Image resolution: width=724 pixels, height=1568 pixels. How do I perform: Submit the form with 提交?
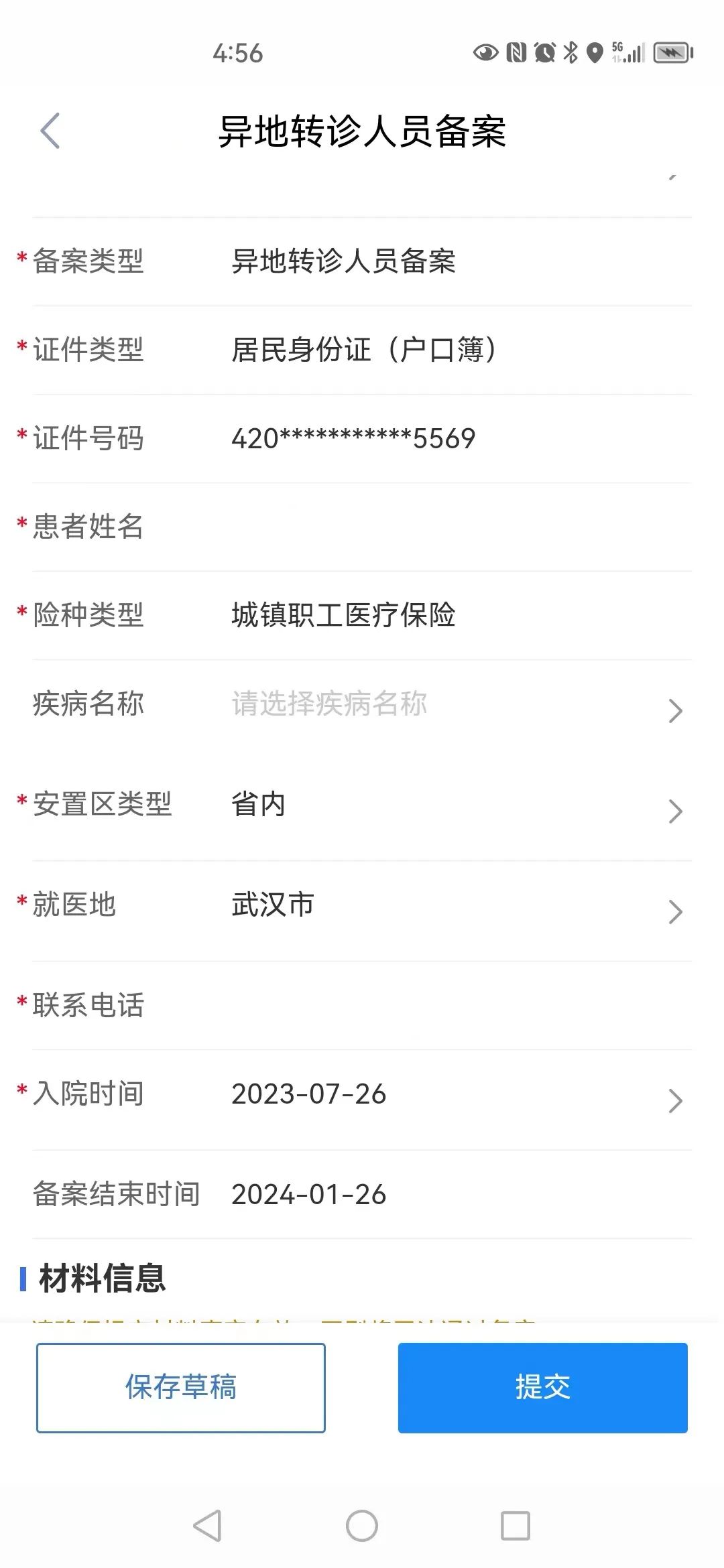pos(542,1387)
